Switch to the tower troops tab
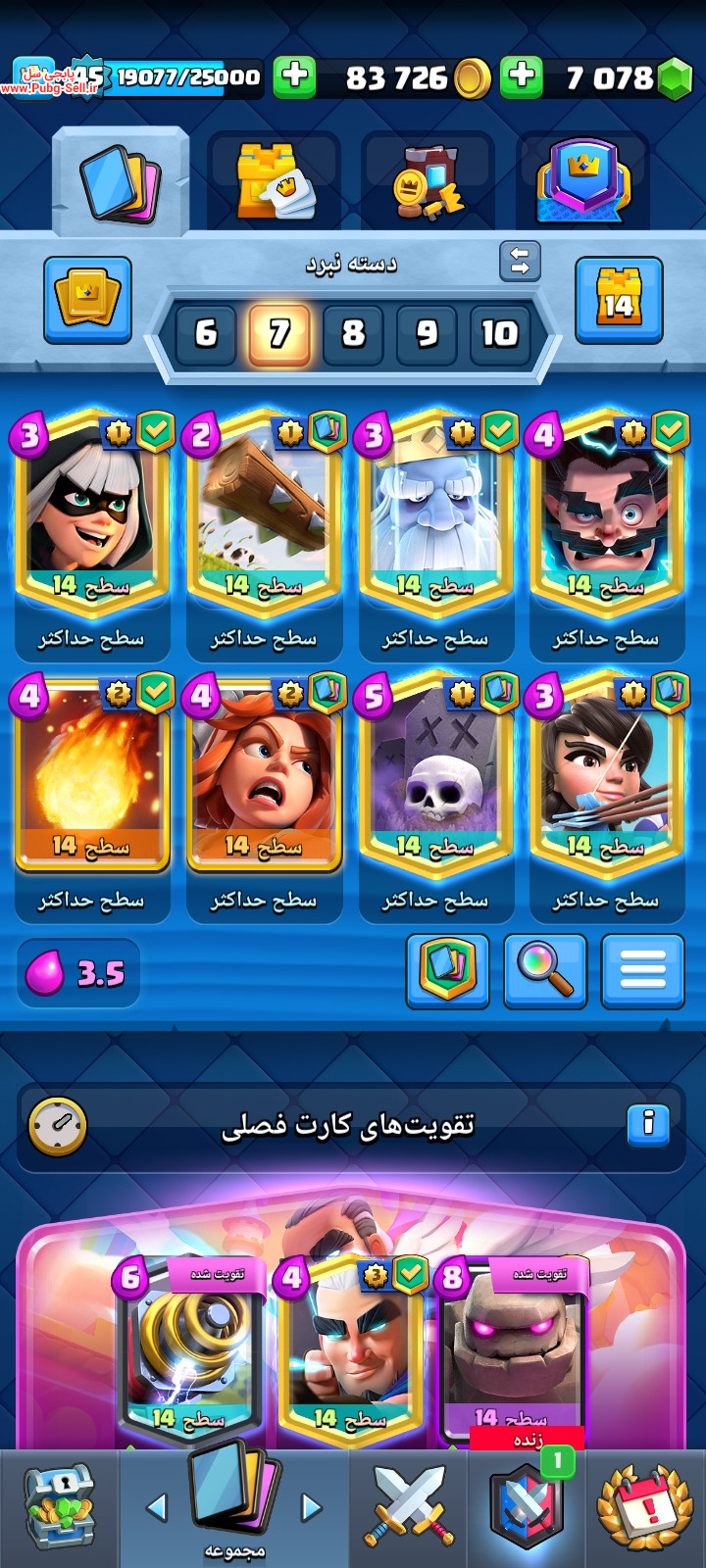Viewport: 706px width, 1568px height. [275, 182]
